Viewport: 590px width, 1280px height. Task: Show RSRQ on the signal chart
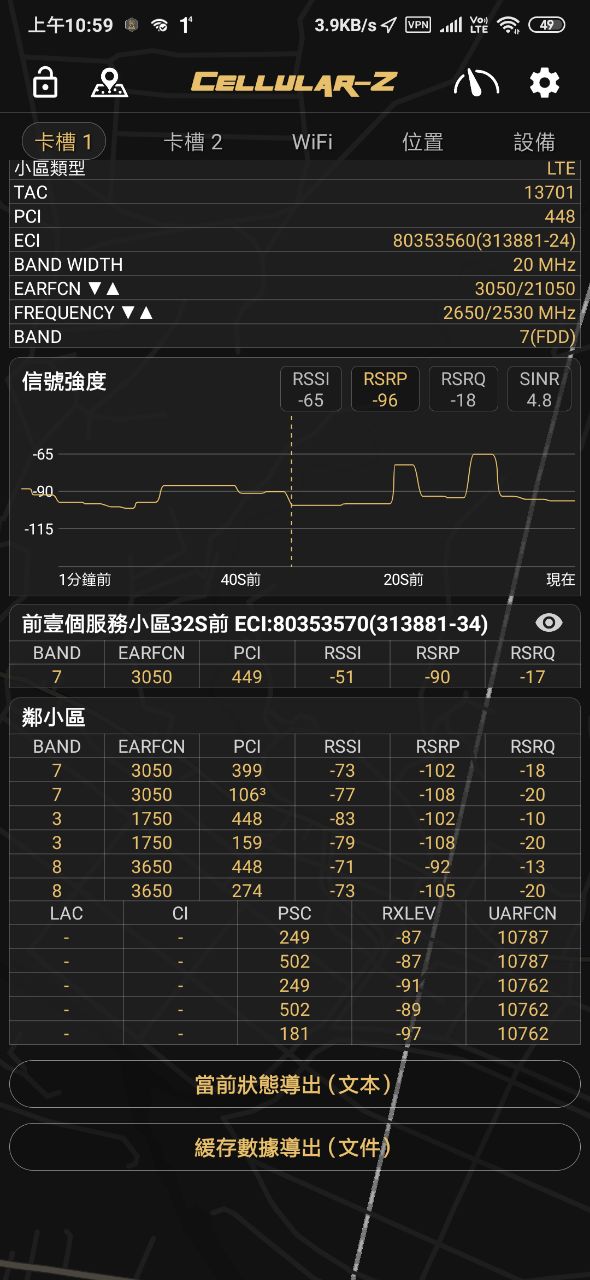click(x=463, y=389)
